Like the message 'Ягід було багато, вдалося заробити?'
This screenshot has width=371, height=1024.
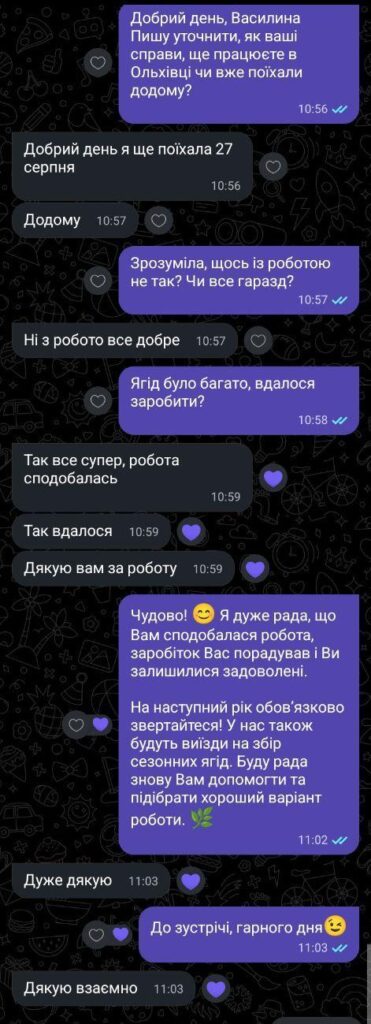(x=98, y=401)
